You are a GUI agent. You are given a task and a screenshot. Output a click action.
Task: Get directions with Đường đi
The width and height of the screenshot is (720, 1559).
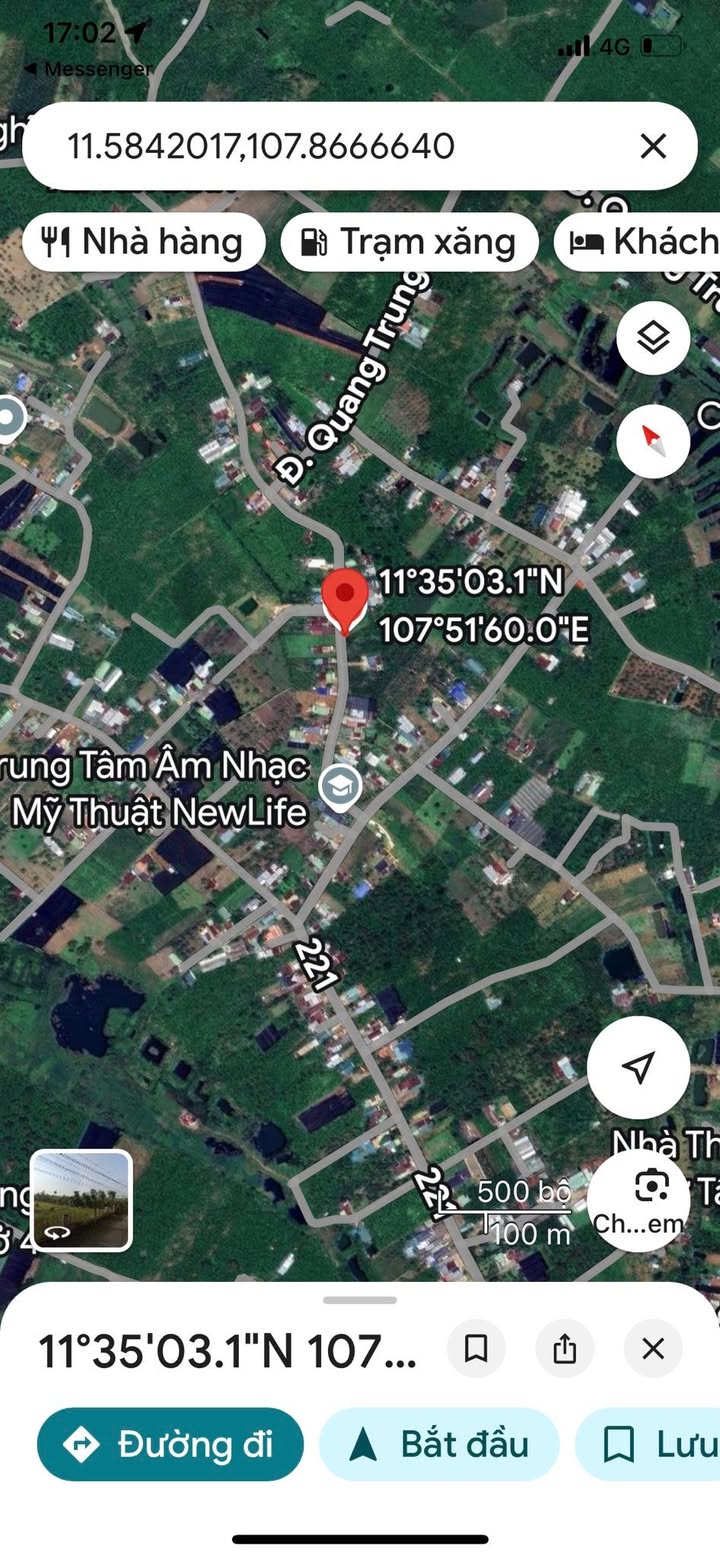coord(170,1444)
